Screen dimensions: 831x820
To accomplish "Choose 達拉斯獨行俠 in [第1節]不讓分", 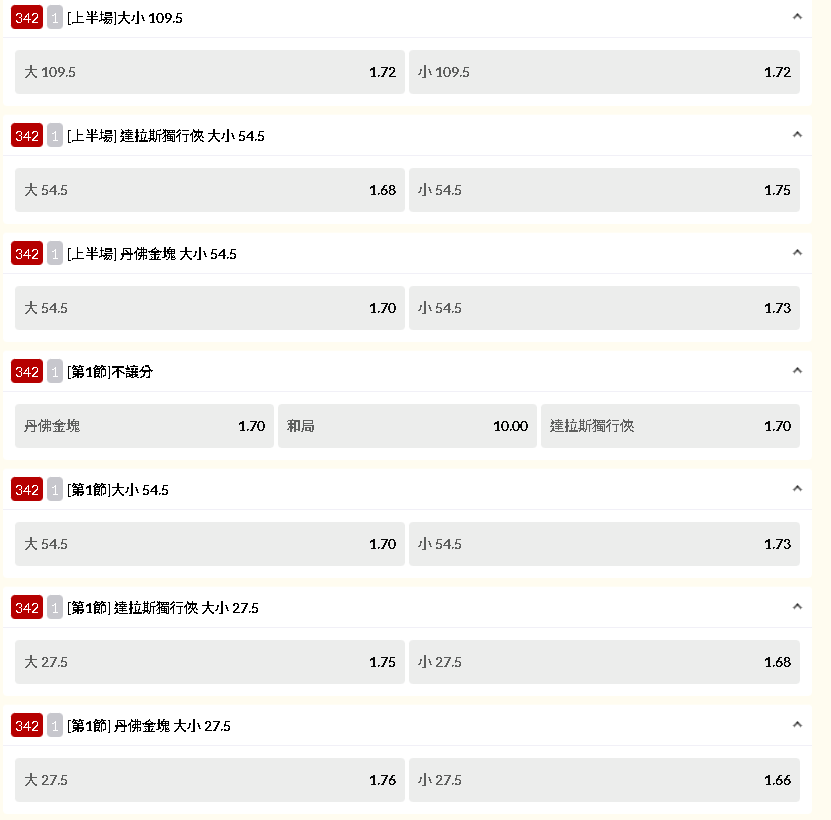I will (x=670, y=426).
